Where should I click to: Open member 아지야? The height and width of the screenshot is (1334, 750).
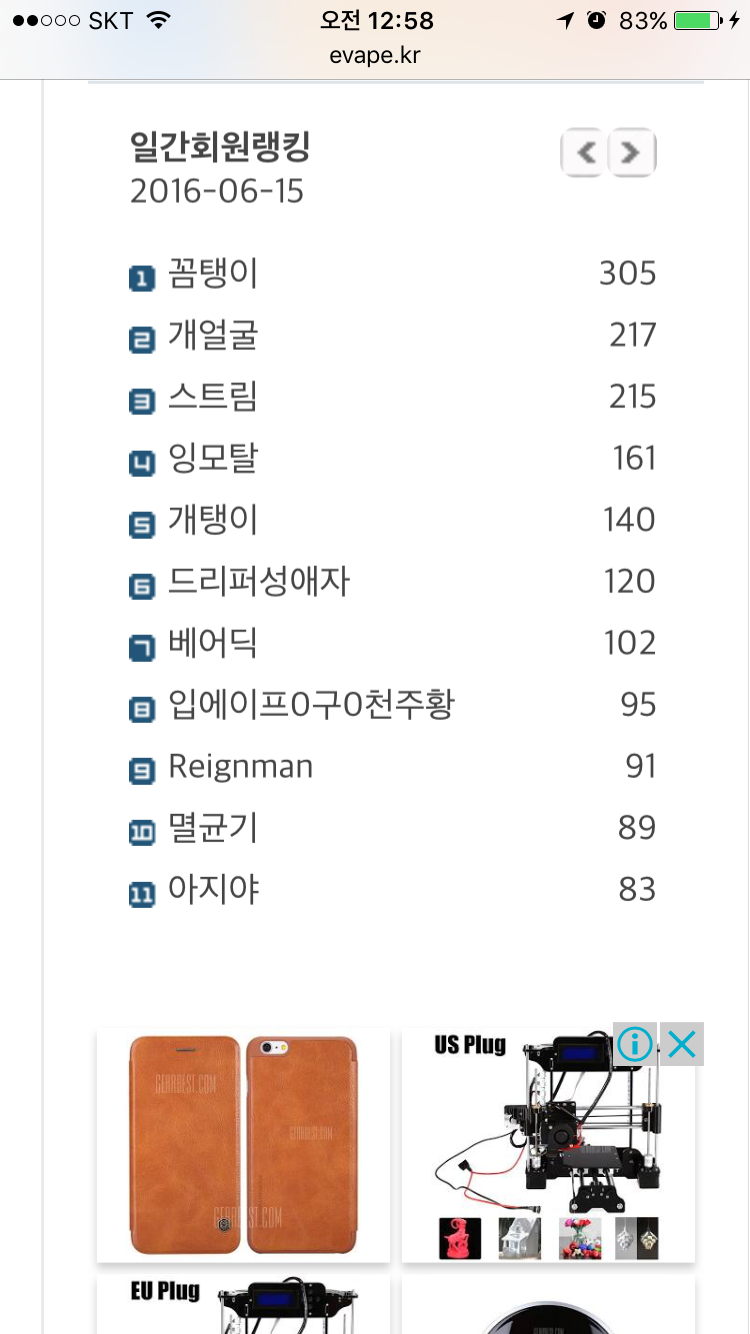click(x=214, y=890)
